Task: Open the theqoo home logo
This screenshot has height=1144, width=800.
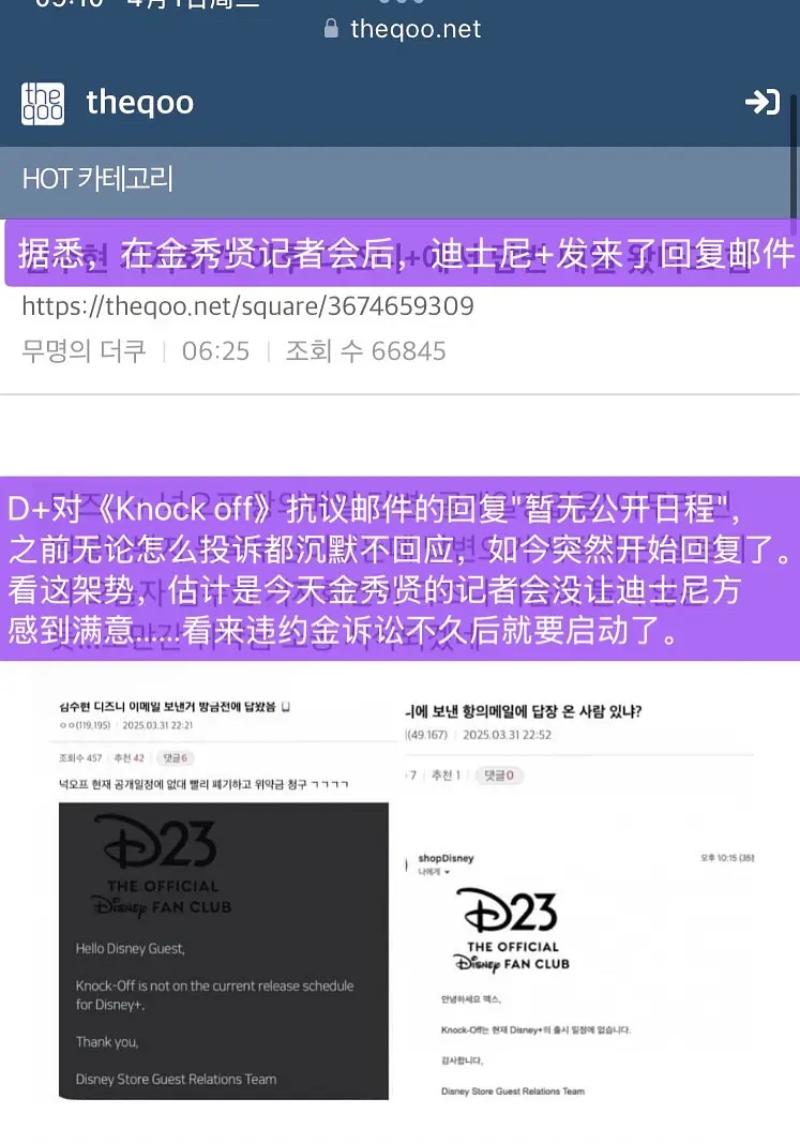Action: point(43,103)
